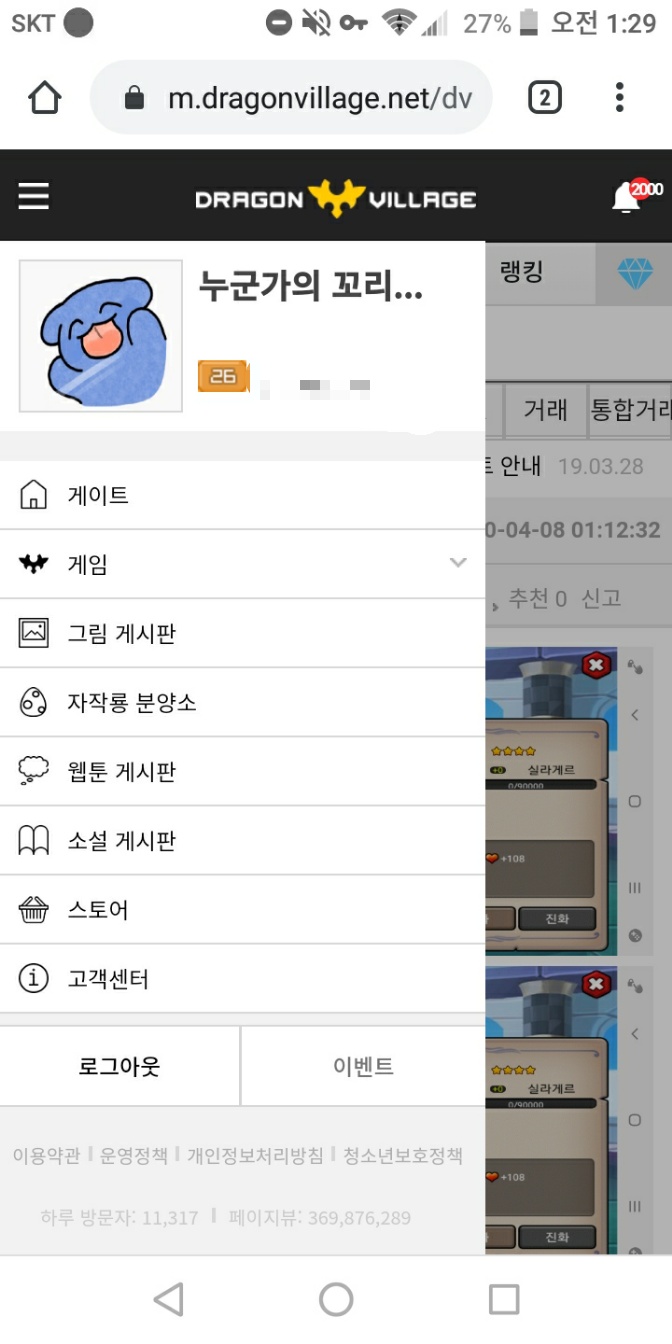Open the browser tab switcher
The height and width of the screenshot is (1344, 672).
(544, 97)
